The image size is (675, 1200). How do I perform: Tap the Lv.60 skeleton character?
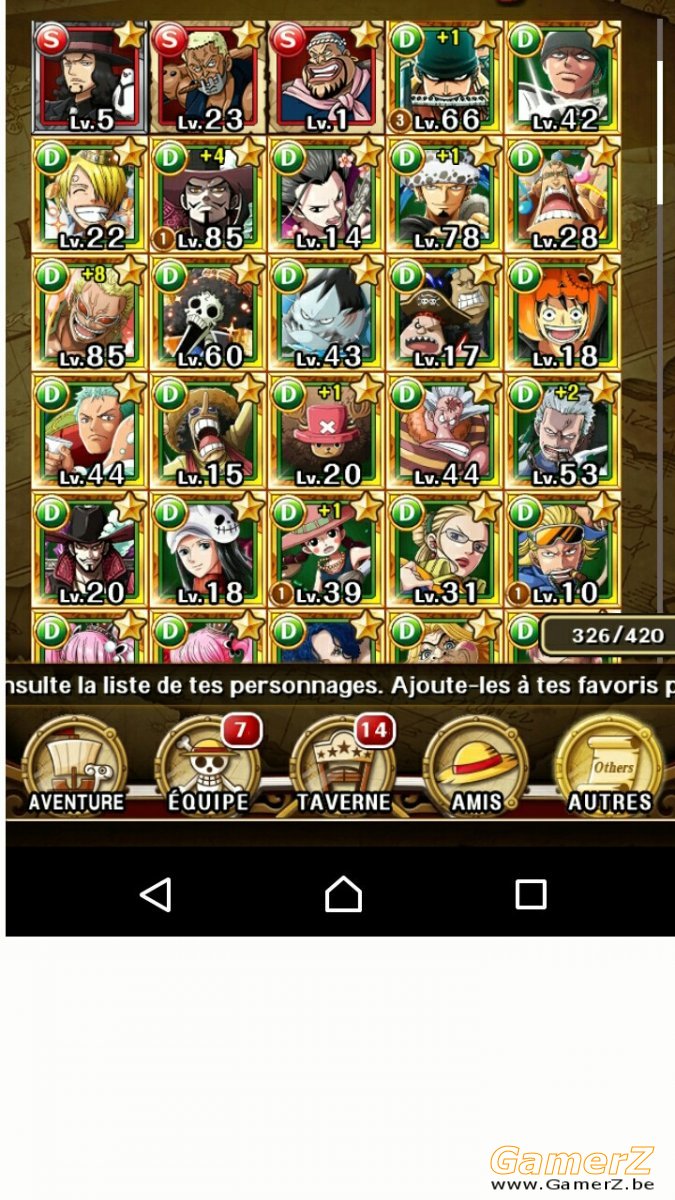click(x=209, y=314)
